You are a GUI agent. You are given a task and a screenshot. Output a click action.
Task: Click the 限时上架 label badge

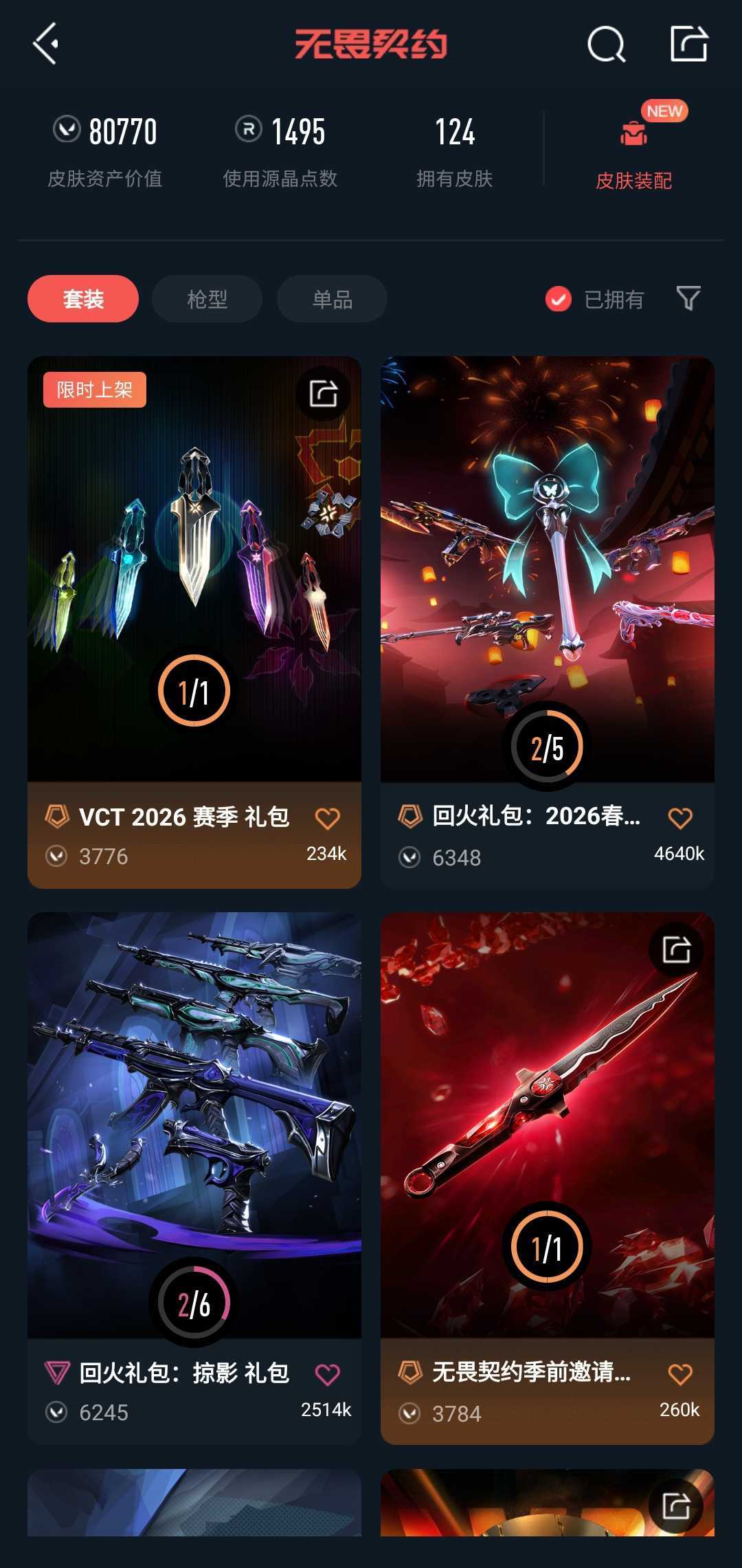94,390
